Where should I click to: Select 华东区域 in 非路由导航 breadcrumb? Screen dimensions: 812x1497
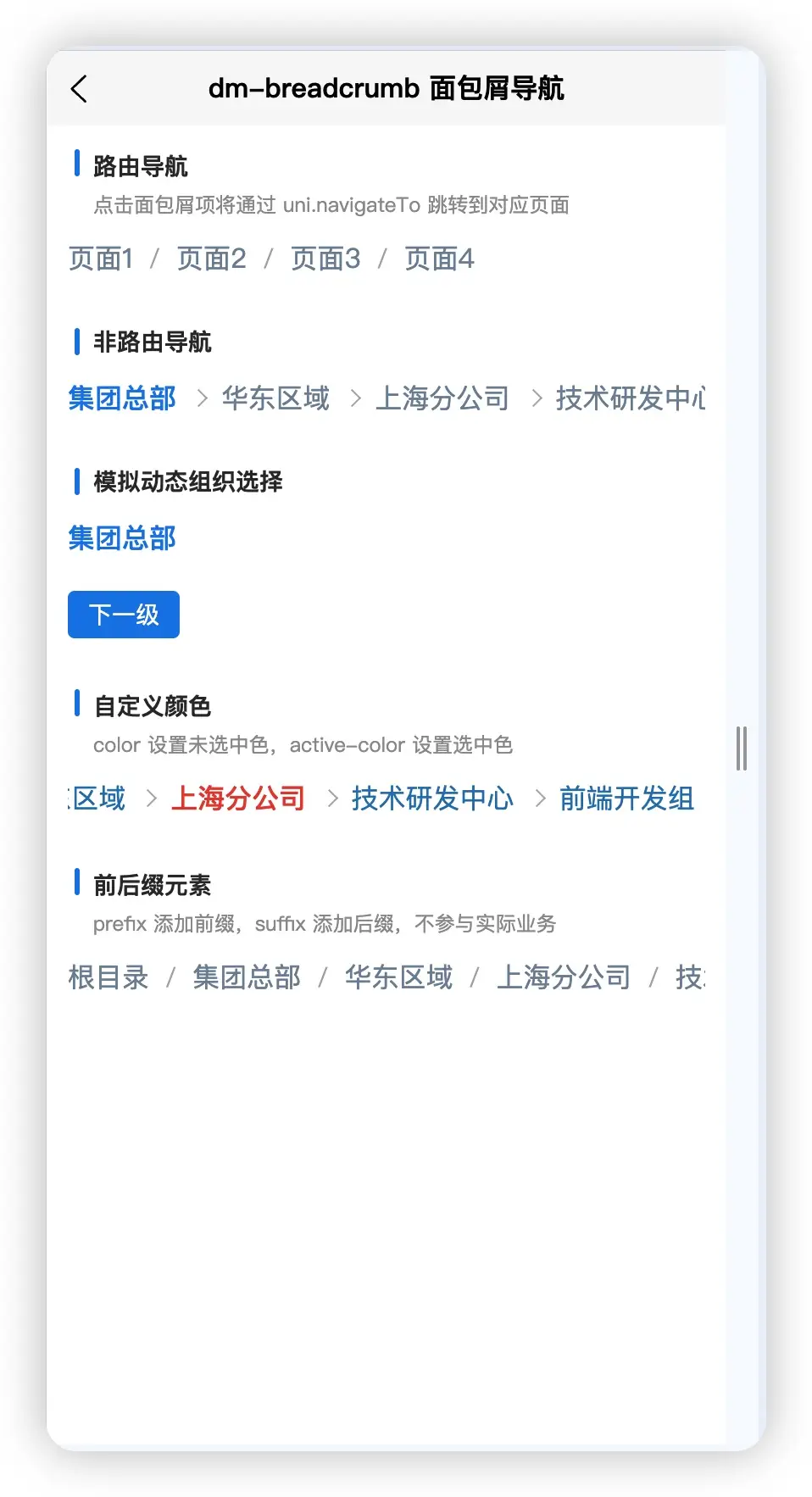tap(275, 398)
